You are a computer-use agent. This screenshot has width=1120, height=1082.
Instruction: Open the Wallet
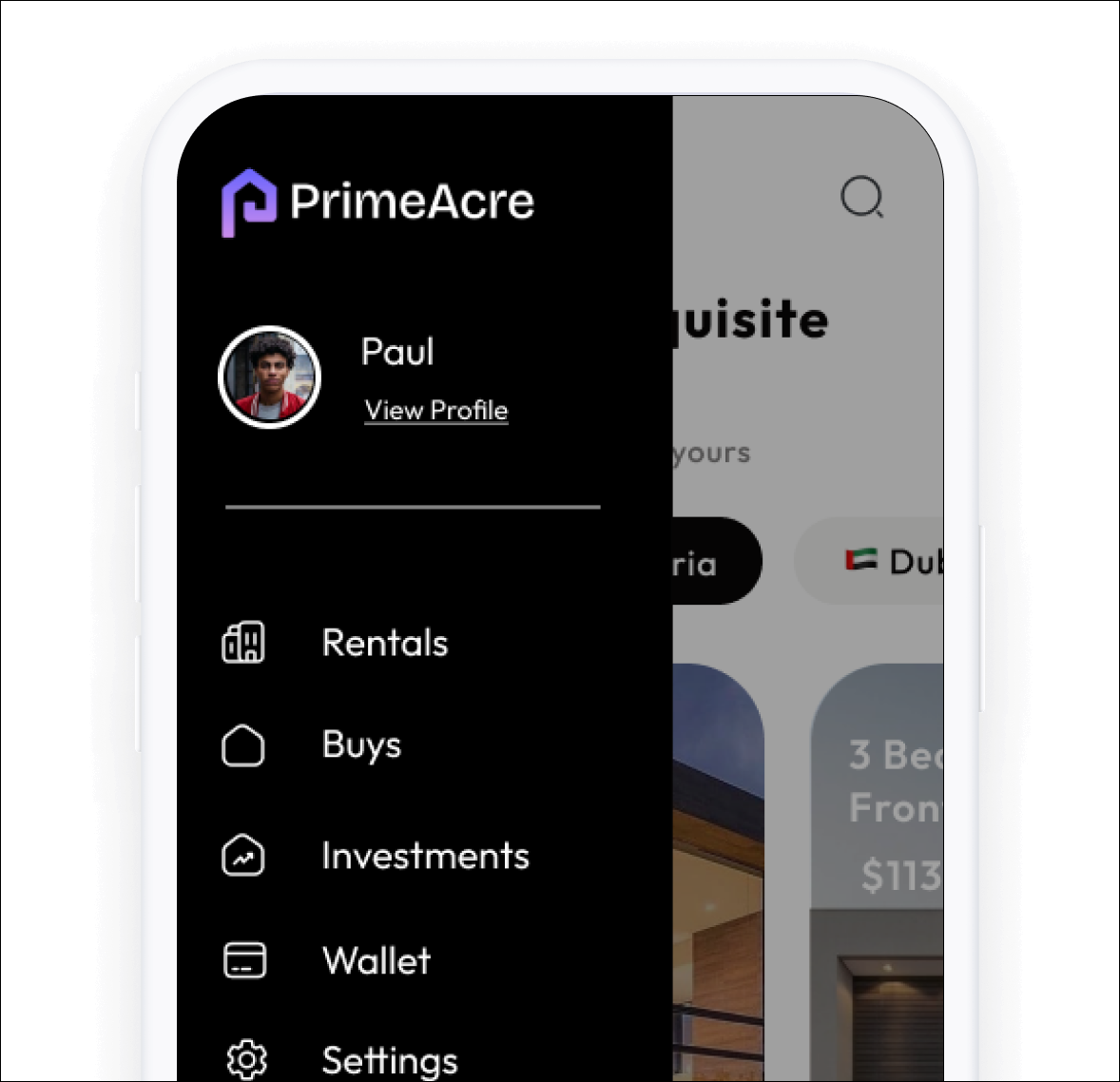click(x=377, y=960)
